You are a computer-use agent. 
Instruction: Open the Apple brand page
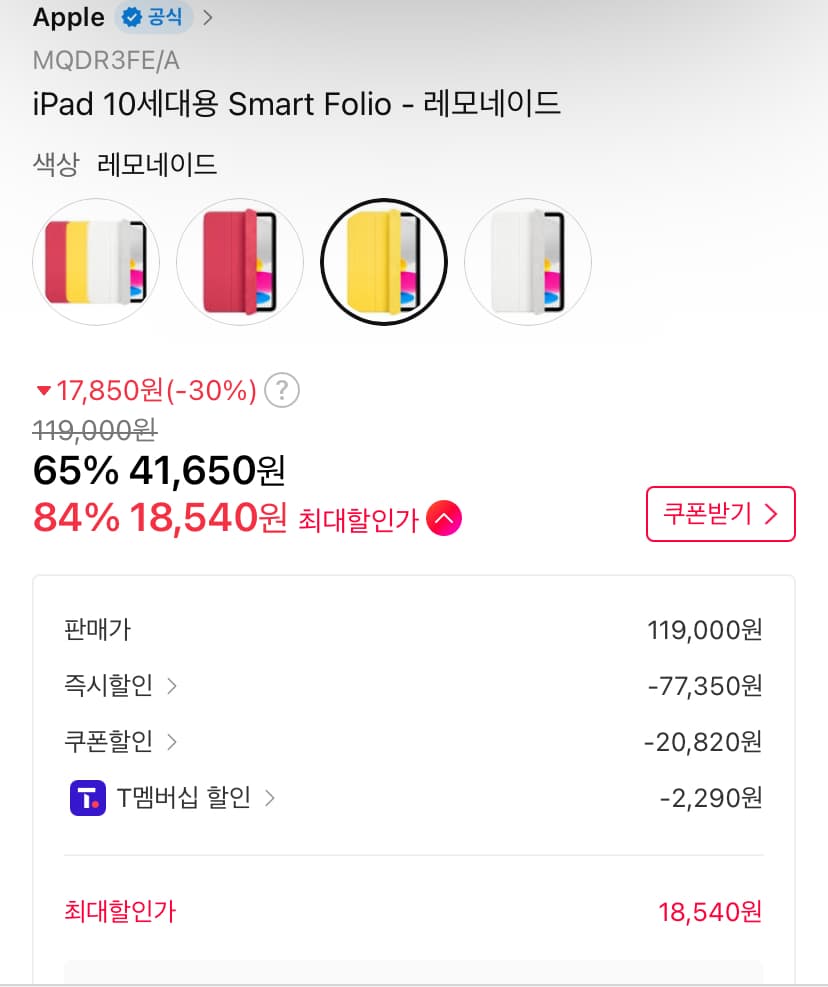(x=68, y=17)
